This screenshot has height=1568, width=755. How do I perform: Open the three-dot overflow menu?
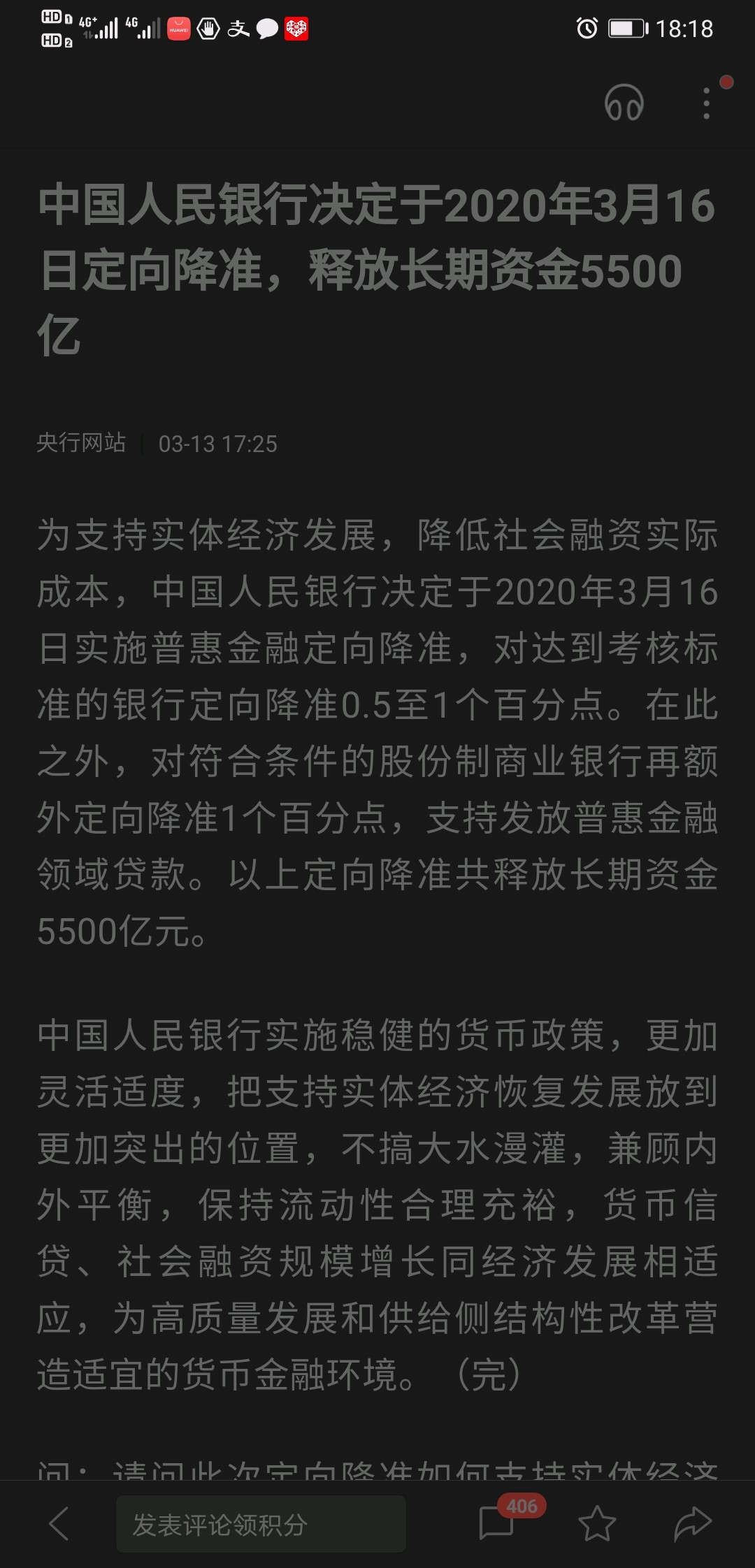(x=707, y=103)
